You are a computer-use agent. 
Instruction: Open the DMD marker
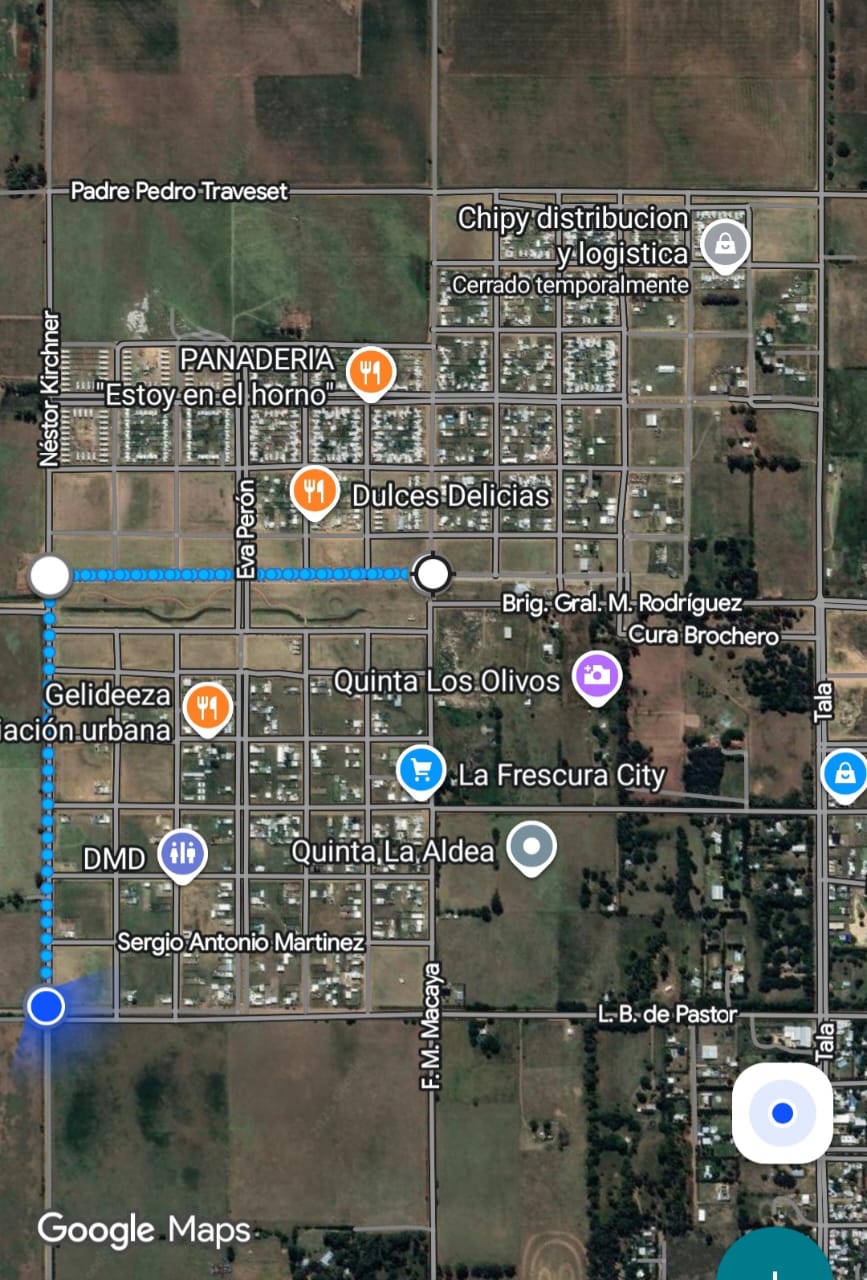(182, 854)
